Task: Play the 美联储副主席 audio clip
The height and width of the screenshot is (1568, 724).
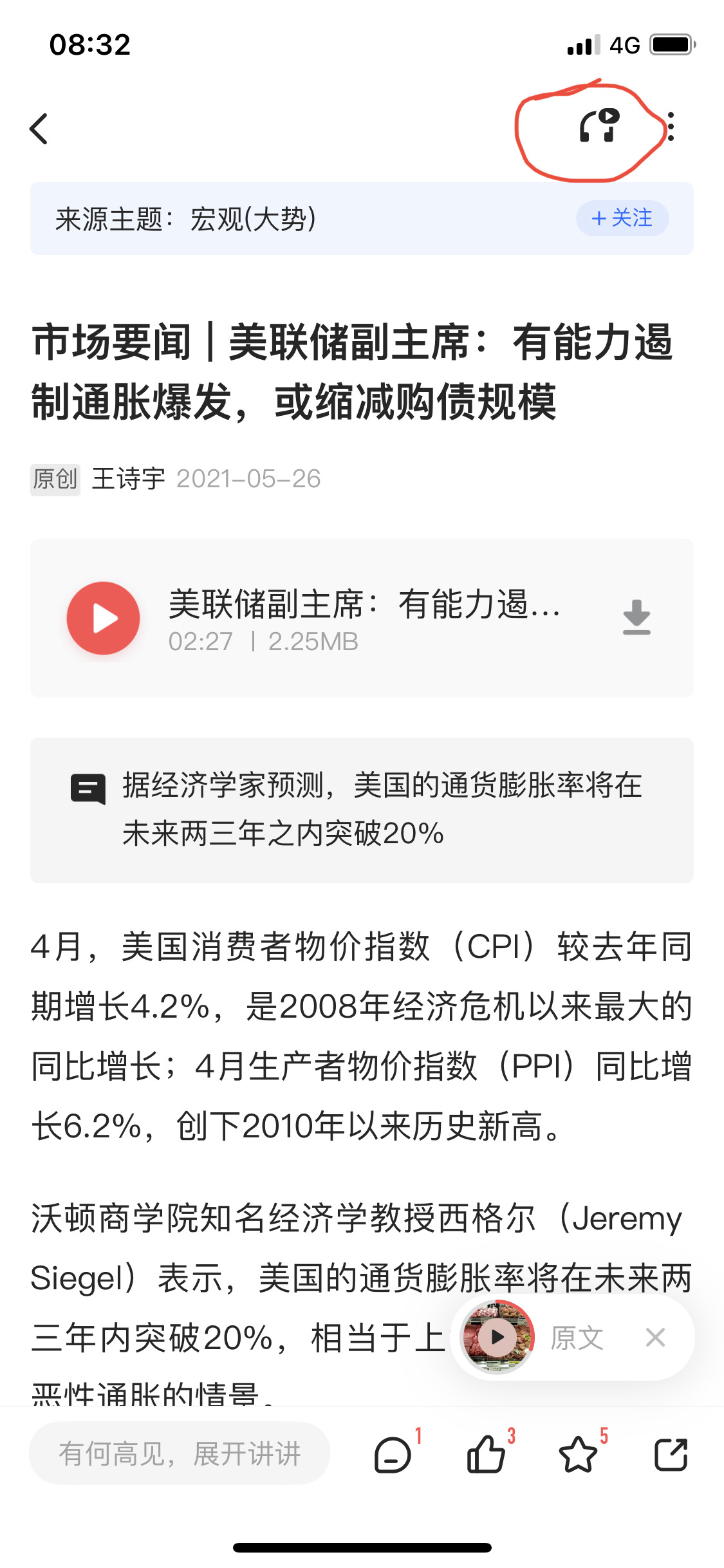Action: pos(103,618)
